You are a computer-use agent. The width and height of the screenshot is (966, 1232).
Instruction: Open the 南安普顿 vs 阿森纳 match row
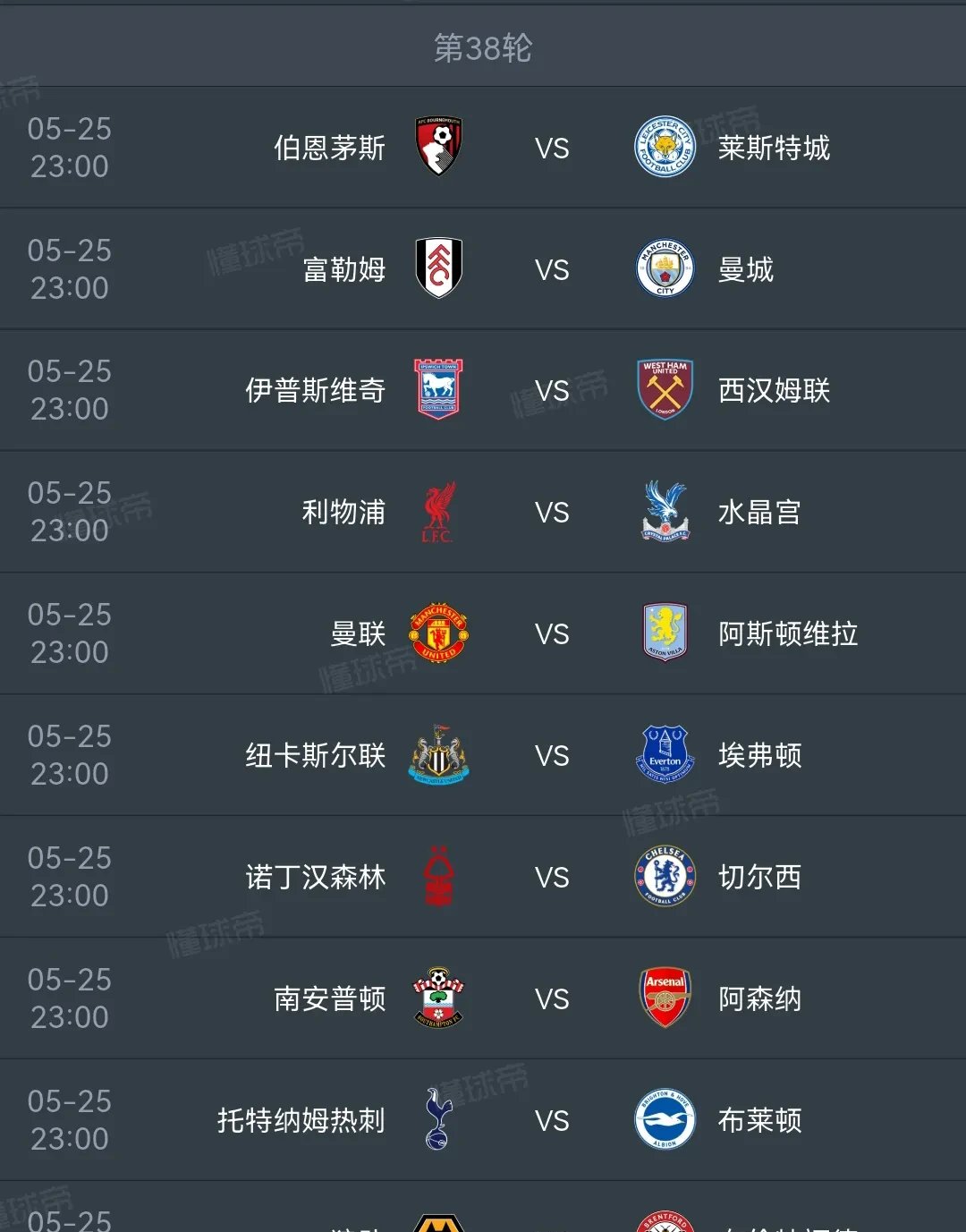point(483,998)
